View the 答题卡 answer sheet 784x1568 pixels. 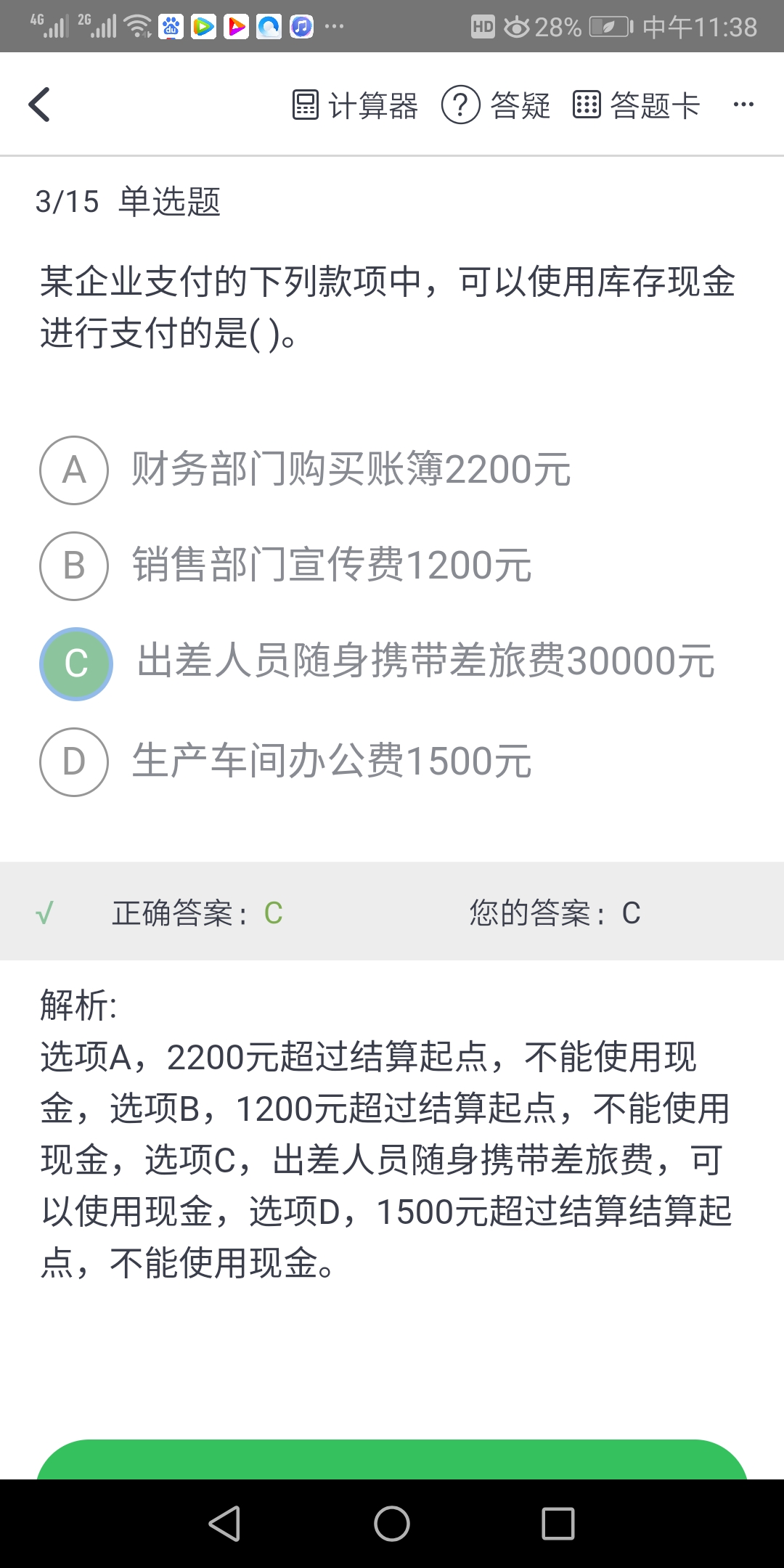click(637, 105)
